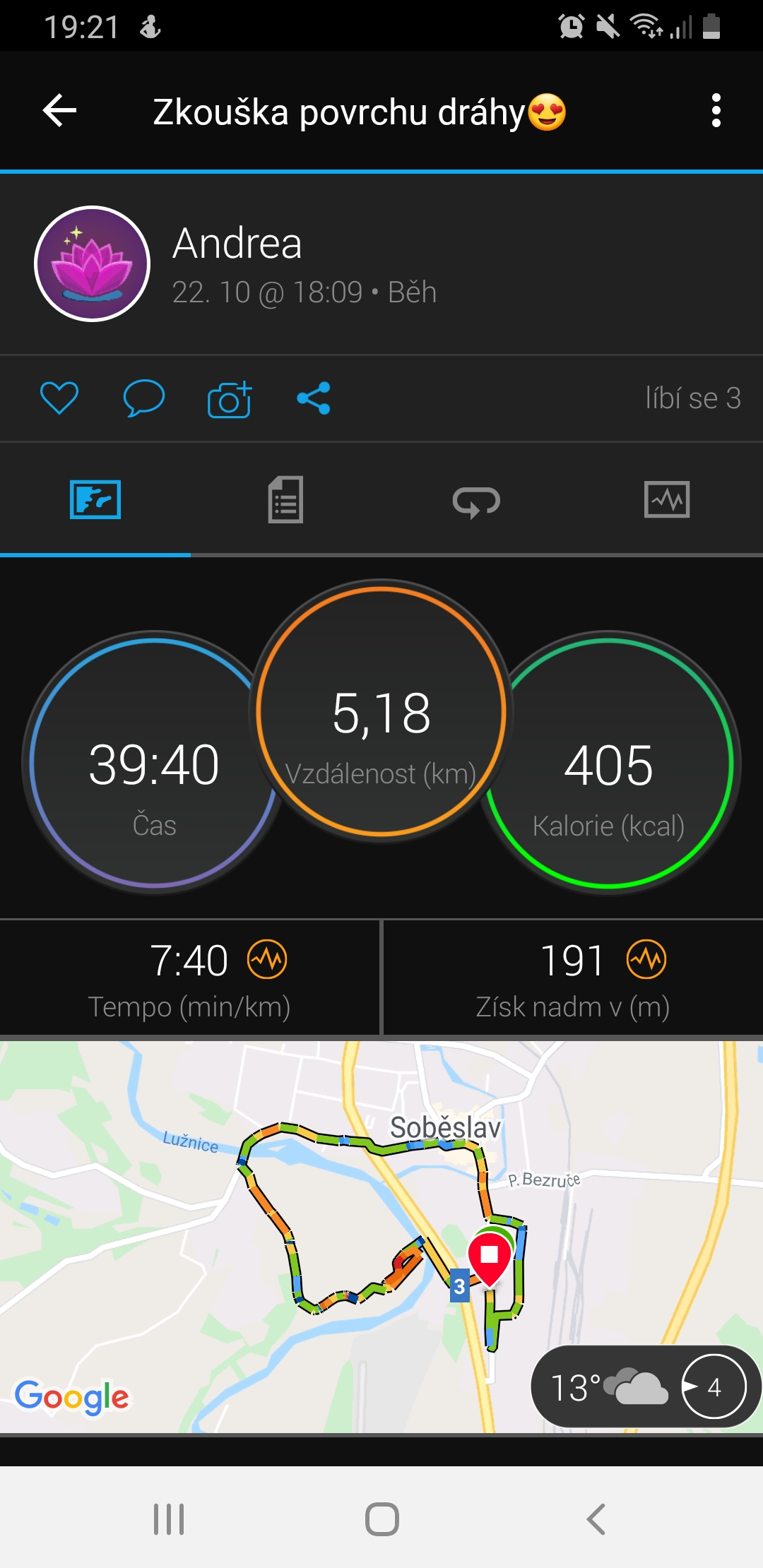Open comments with the speech bubble icon
Image resolution: width=763 pixels, height=1568 pixels.
[x=144, y=398]
